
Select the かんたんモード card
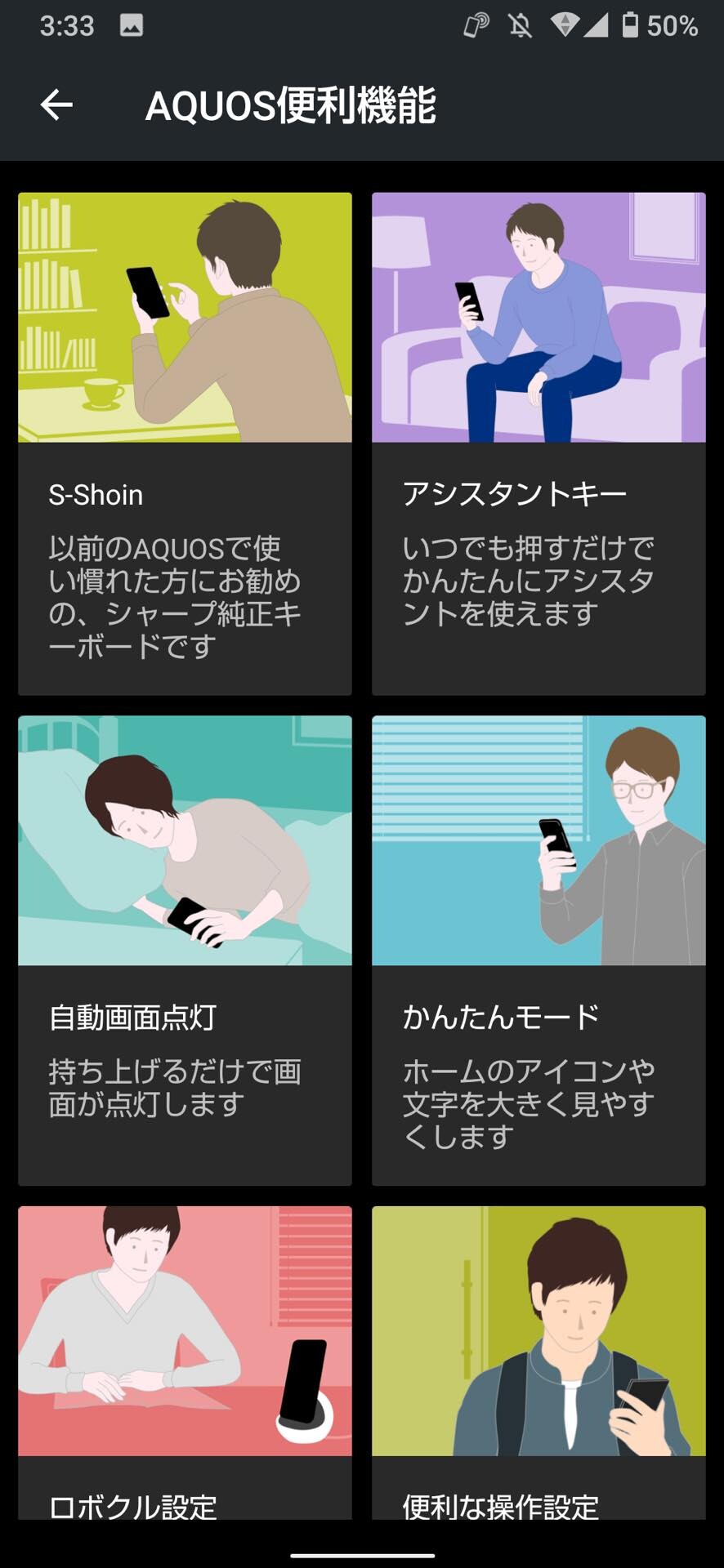[539, 951]
